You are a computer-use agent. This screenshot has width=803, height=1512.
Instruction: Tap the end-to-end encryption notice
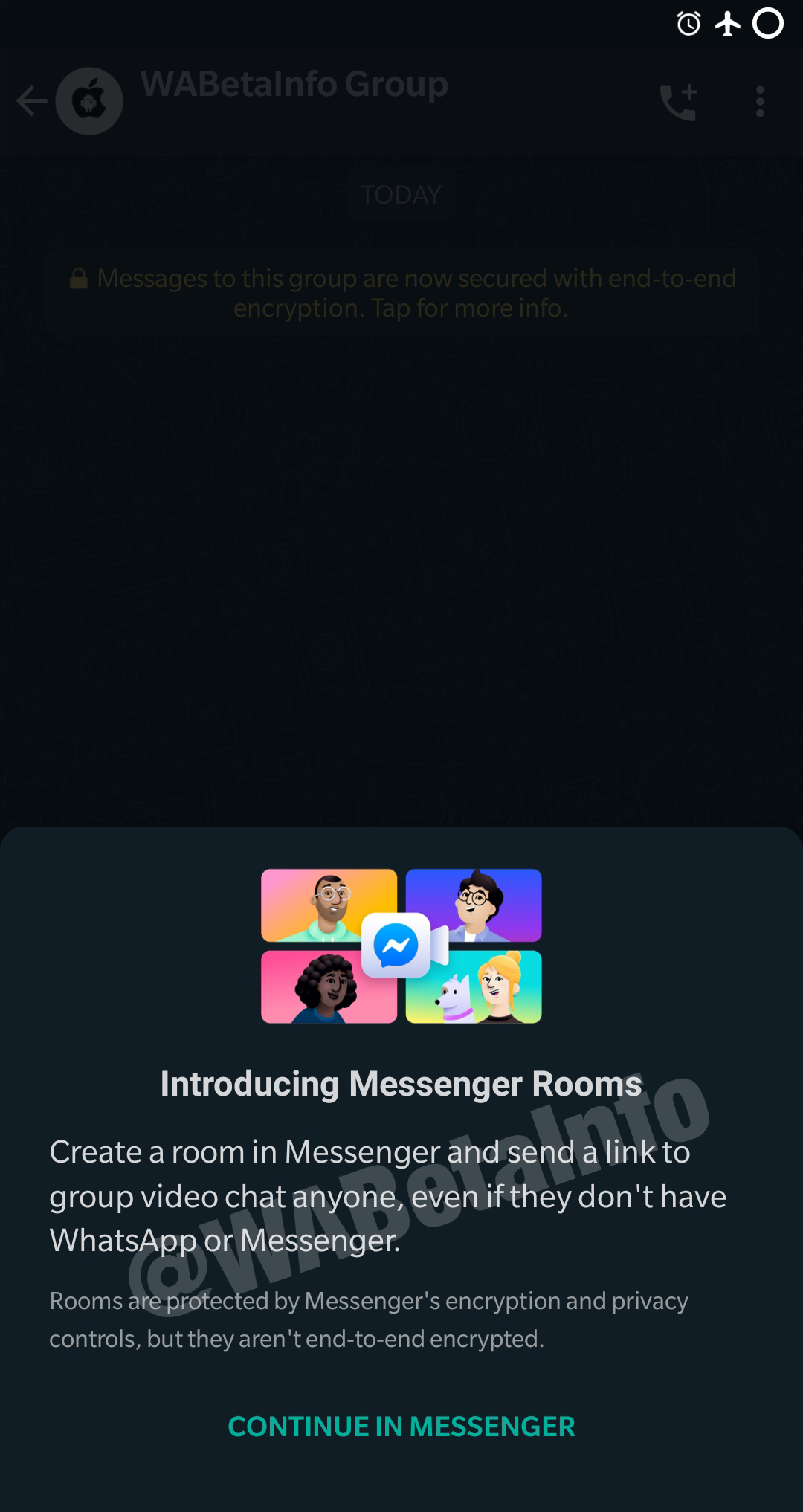pos(401,293)
